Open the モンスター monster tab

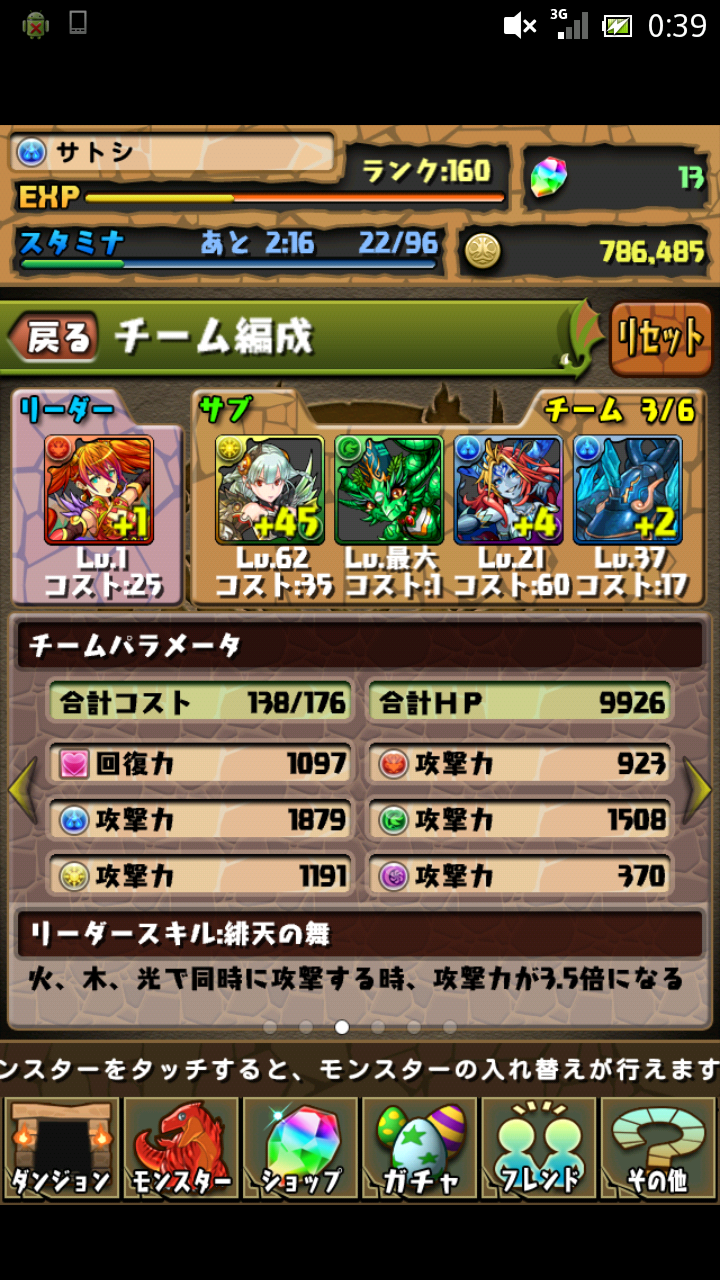coord(180,1148)
